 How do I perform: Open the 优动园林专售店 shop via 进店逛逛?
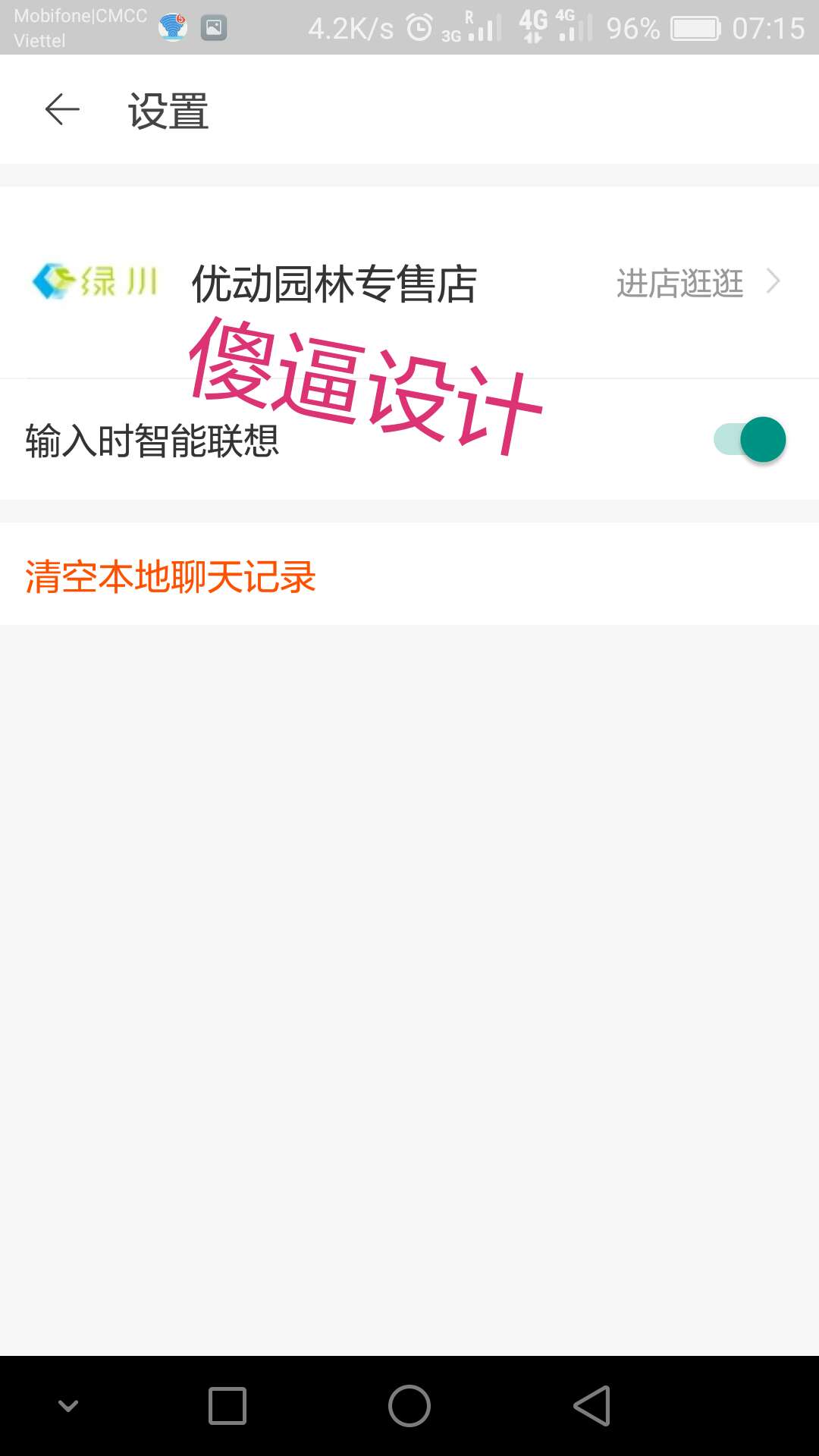click(698, 283)
